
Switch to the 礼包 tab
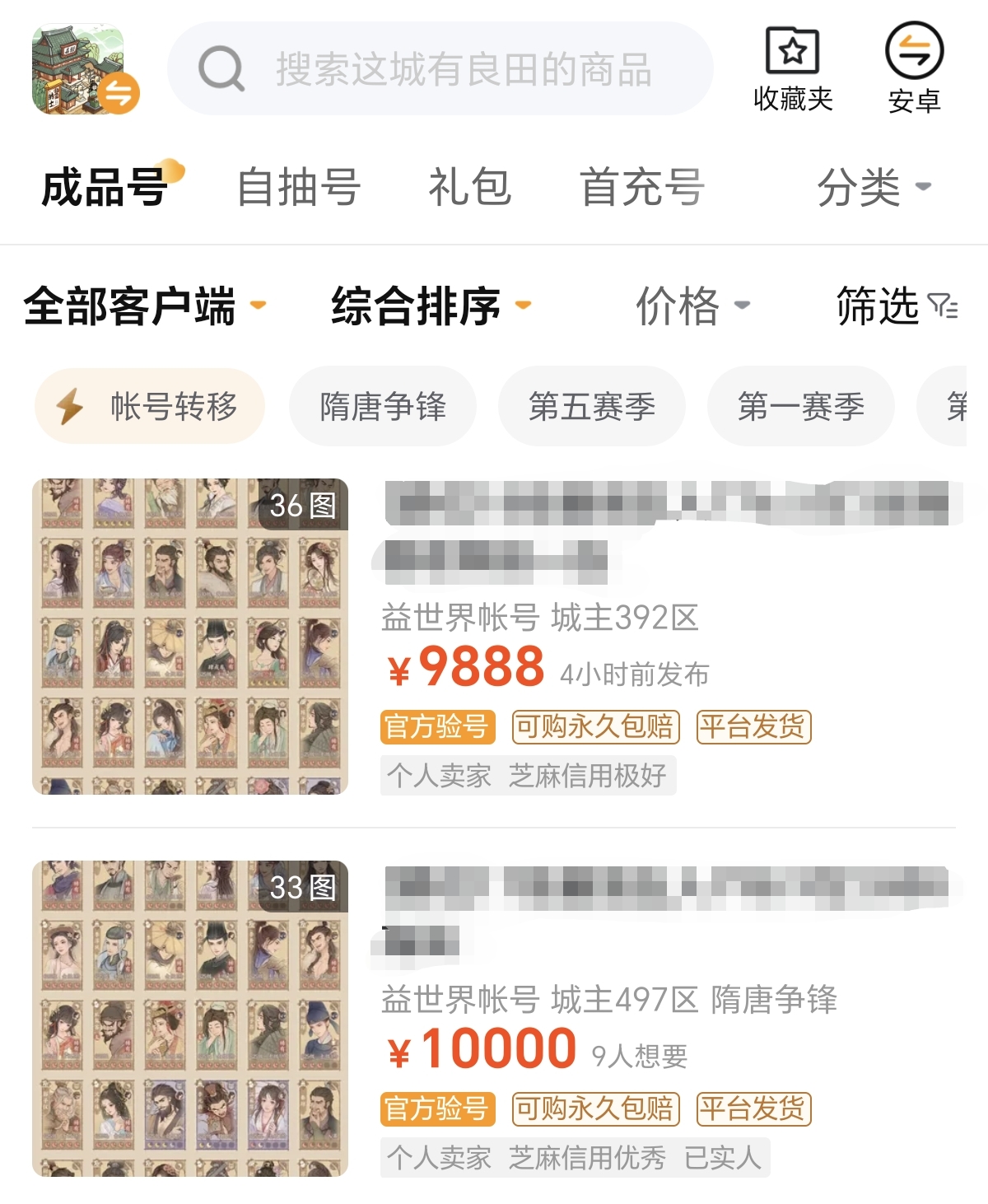[x=469, y=187]
